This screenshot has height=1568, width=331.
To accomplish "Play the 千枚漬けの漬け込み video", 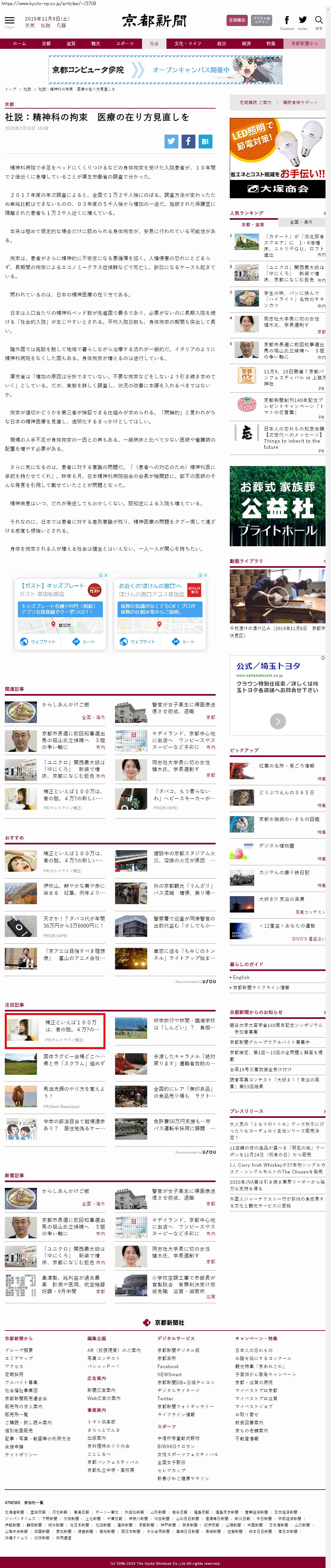I will coord(277,597).
